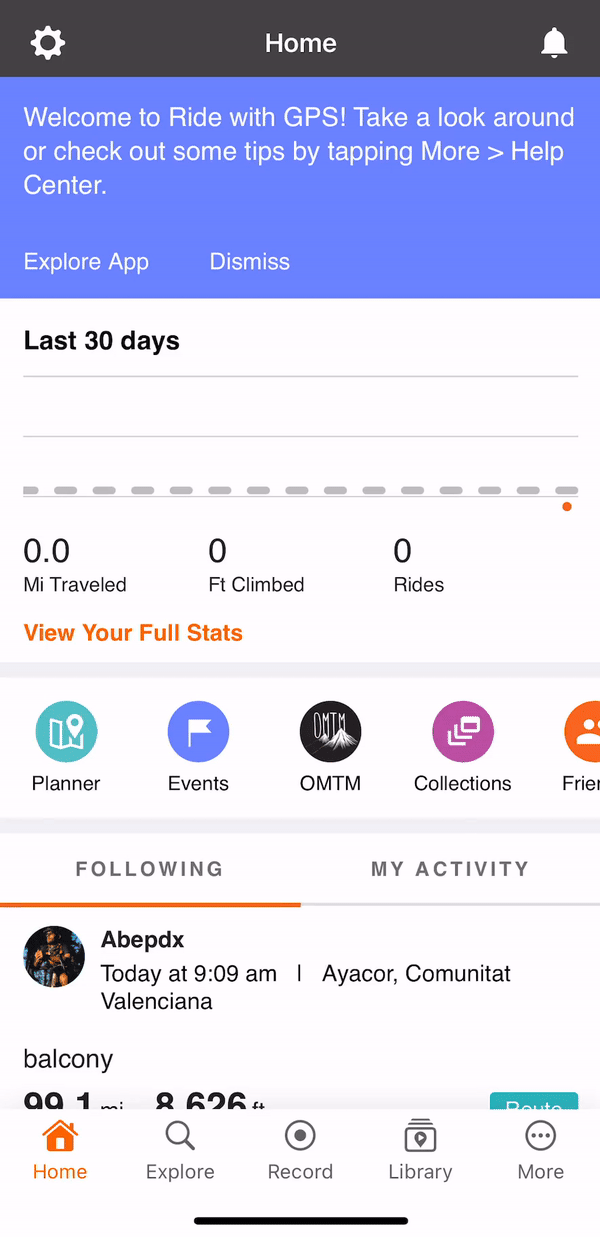Open the OMTM shortcut

(330, 747)
